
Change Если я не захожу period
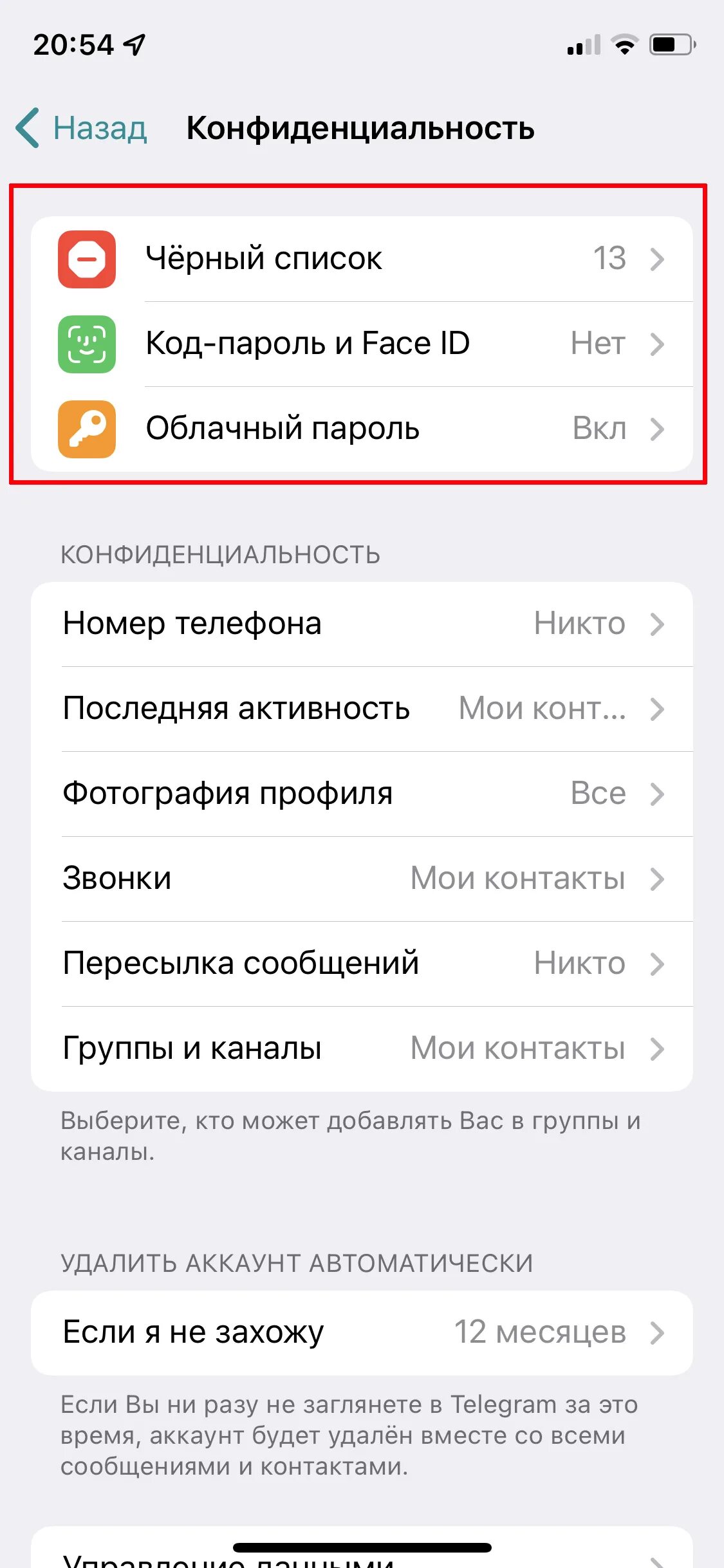tap(362, 1332)
